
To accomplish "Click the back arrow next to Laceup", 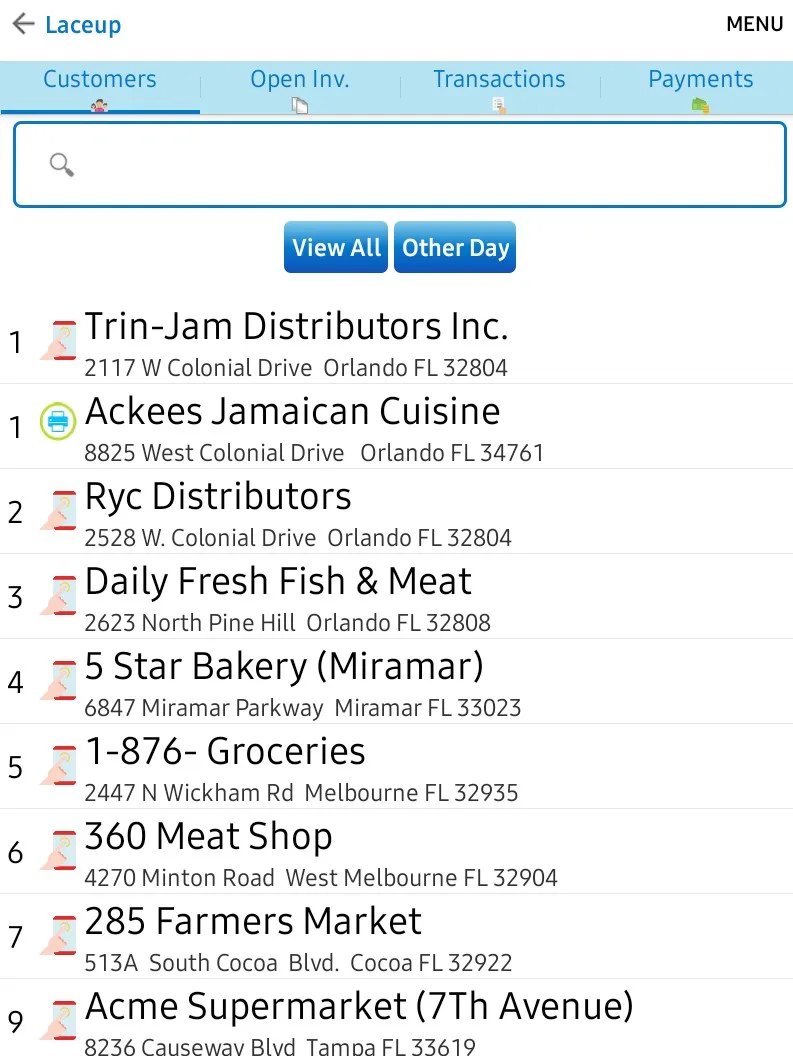I will click(x=22, y=23).
